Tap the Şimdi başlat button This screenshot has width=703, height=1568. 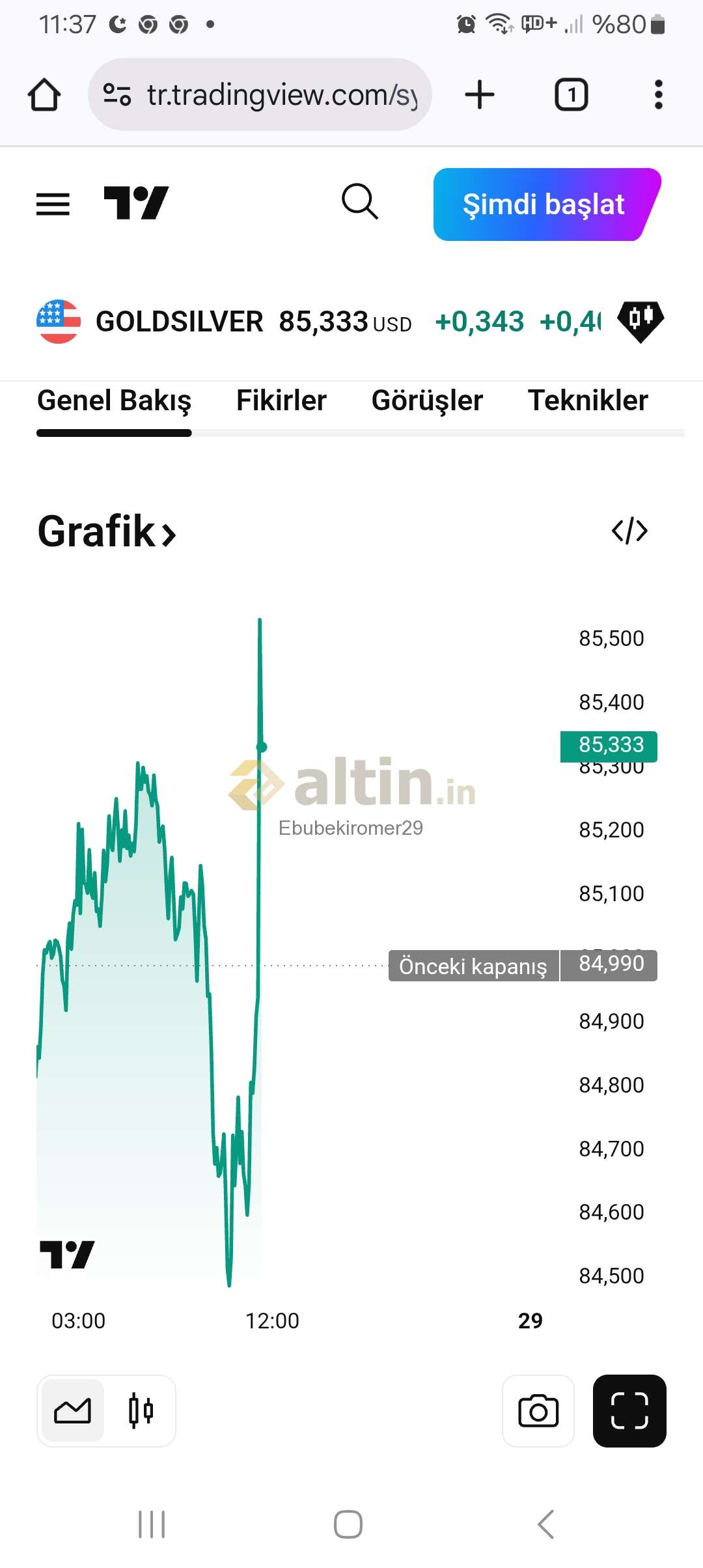click(544, 204)
